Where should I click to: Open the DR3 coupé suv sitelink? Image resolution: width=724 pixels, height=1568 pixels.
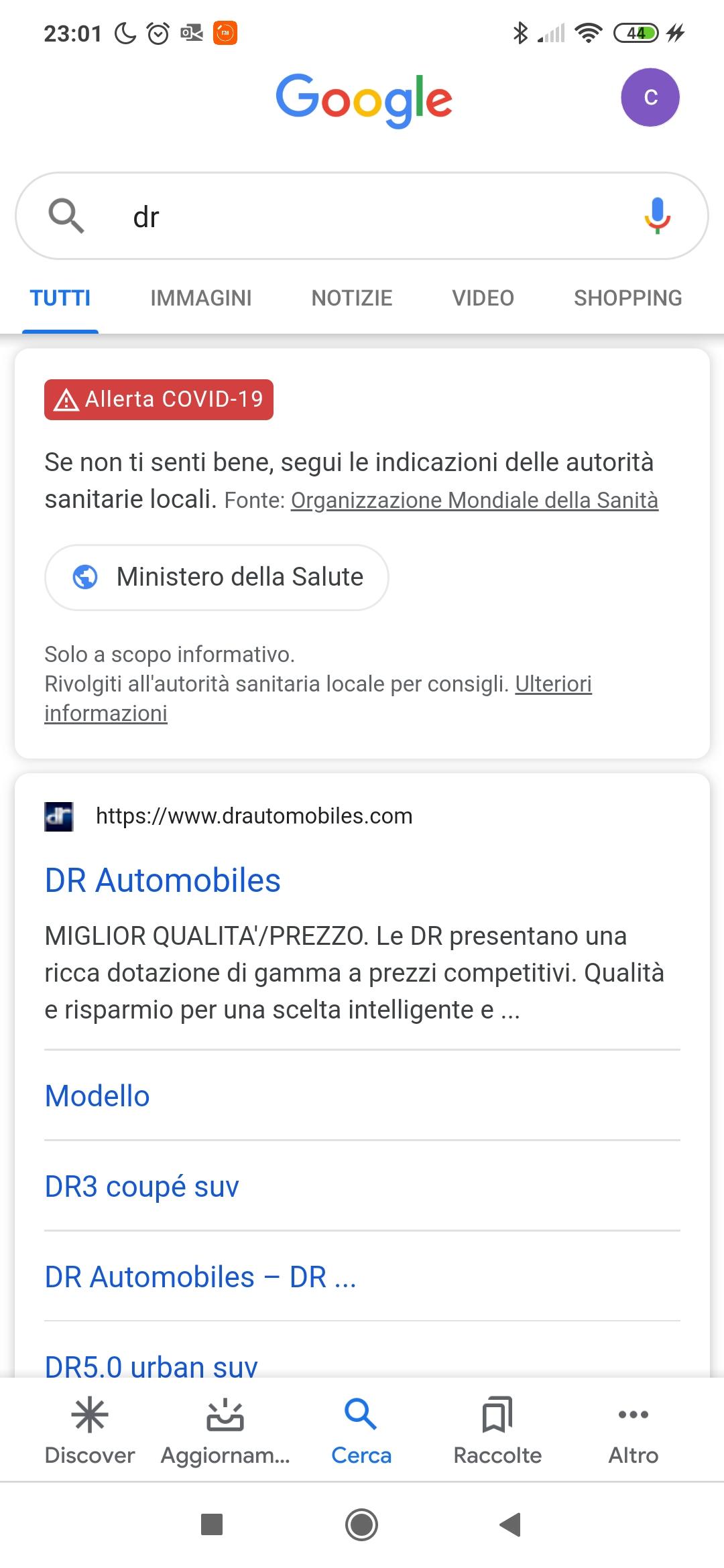pos(142,1187)
